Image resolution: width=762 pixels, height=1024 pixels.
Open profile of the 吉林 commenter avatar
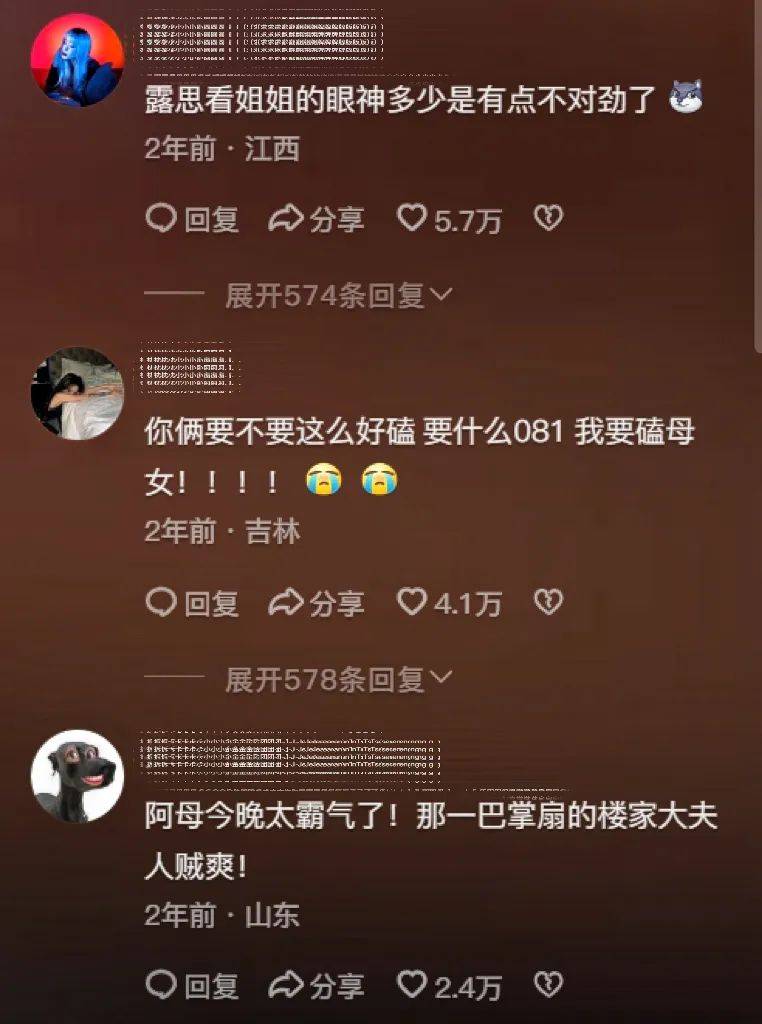coord(78,393)
